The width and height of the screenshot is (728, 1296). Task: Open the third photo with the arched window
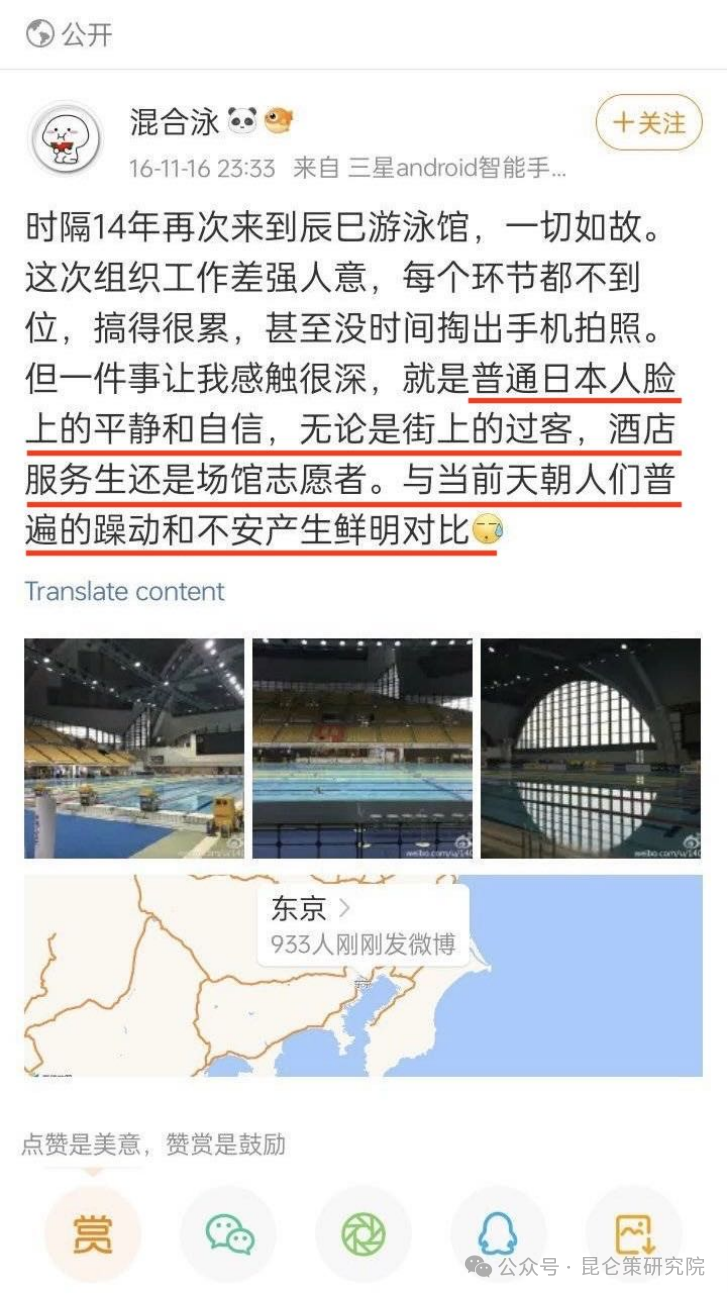click(591, 749)
